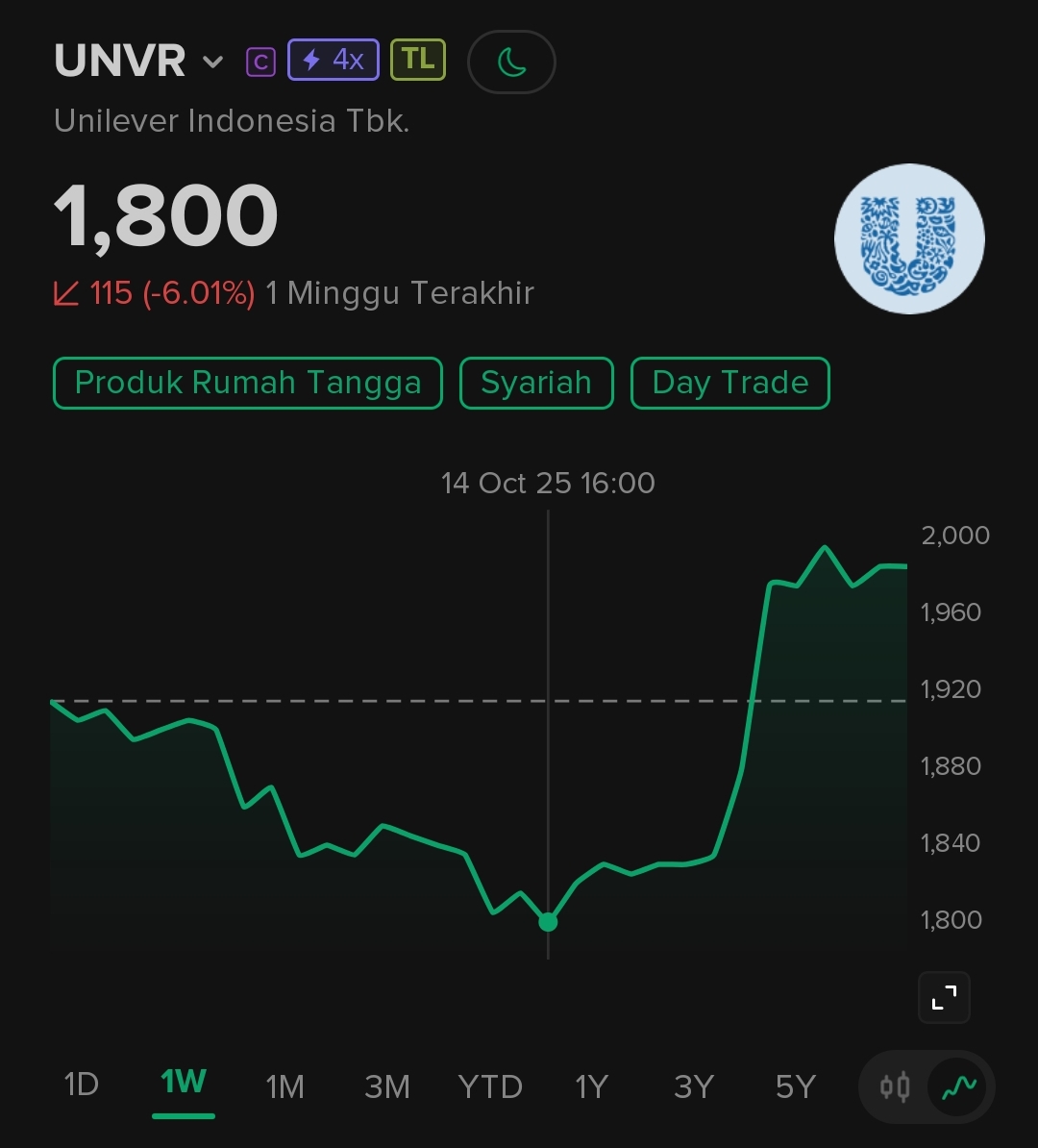Select the Syariah chip

[x=536, y=383]
